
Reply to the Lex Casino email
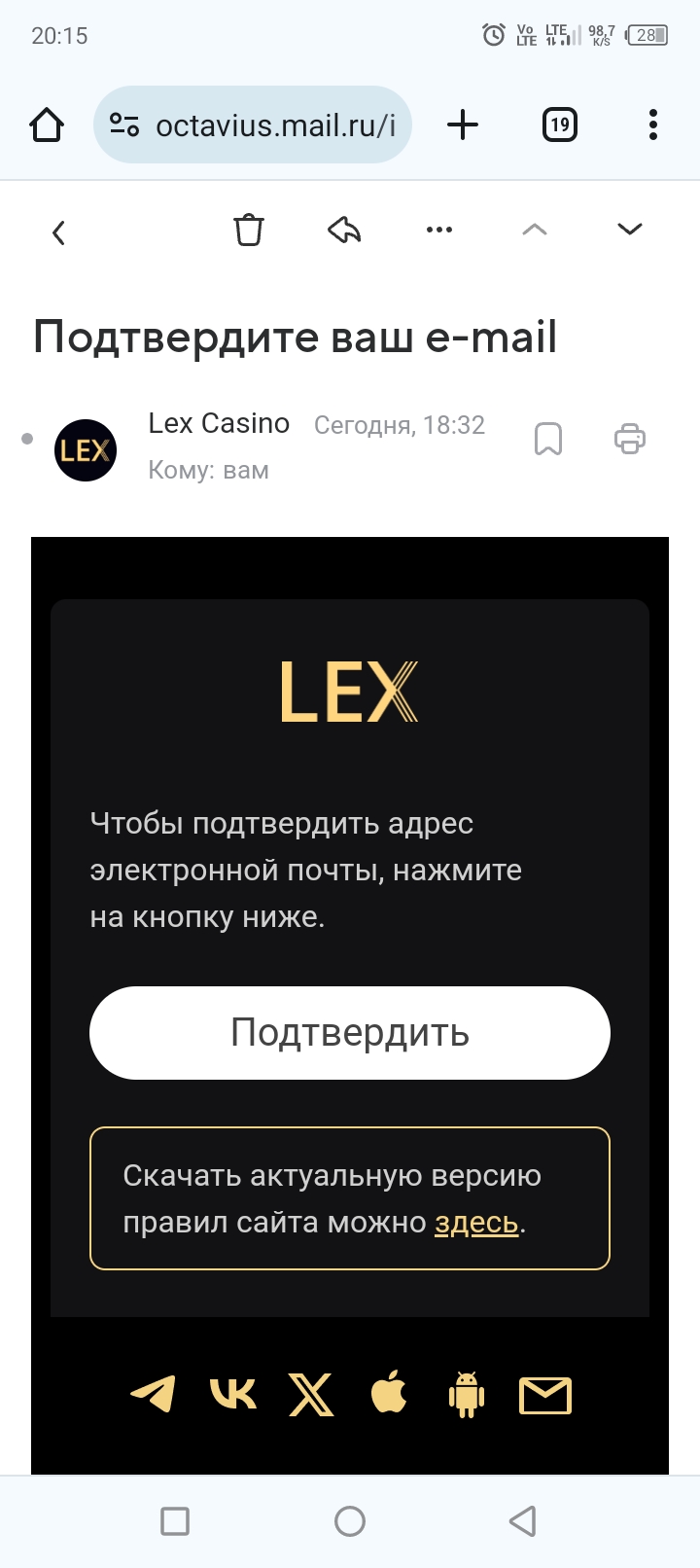(344, 230)
